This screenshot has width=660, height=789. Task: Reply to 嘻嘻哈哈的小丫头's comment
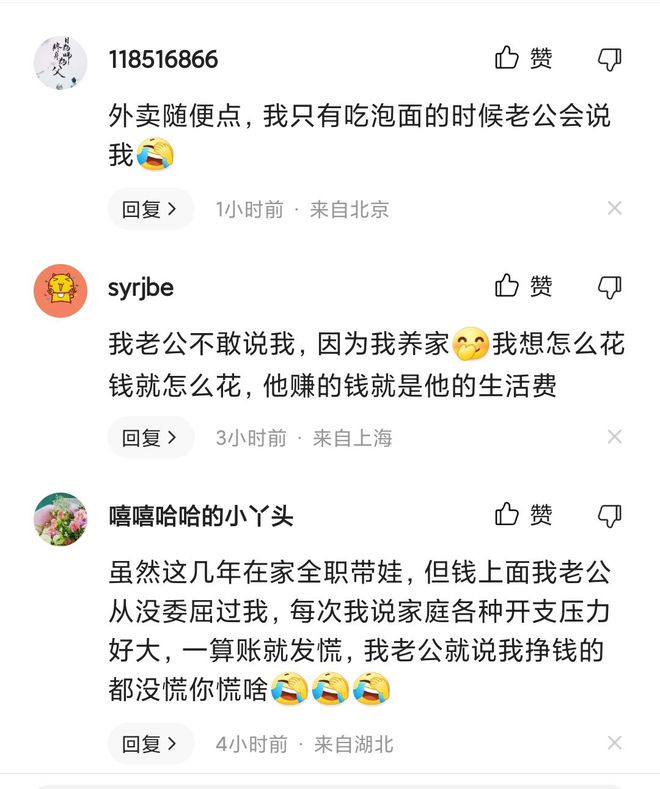[x=150, y=744]
